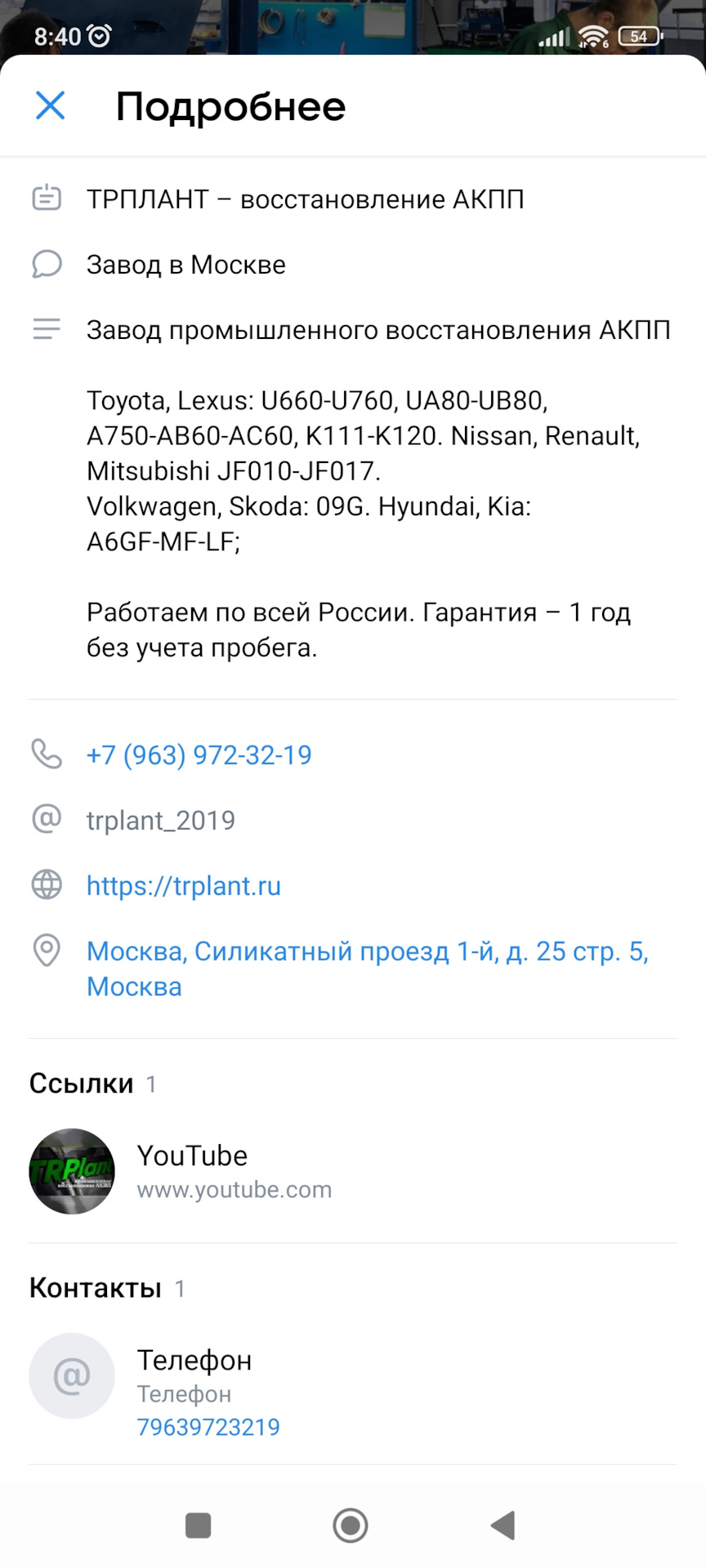
Task: Return to the system home screen
Action: pyautogui.click(x=351, y=1525)
